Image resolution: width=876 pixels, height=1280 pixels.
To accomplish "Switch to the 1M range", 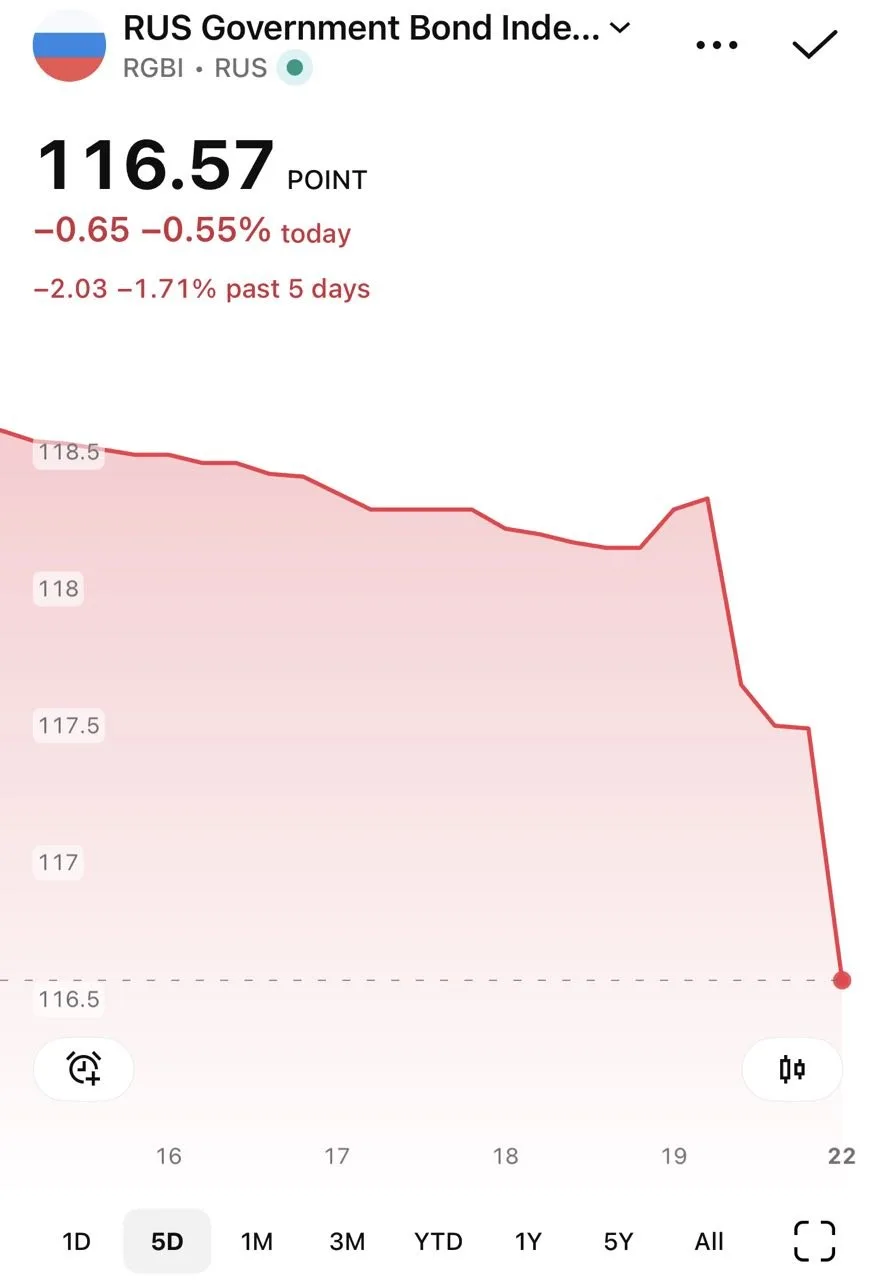I will point(257,1241).
